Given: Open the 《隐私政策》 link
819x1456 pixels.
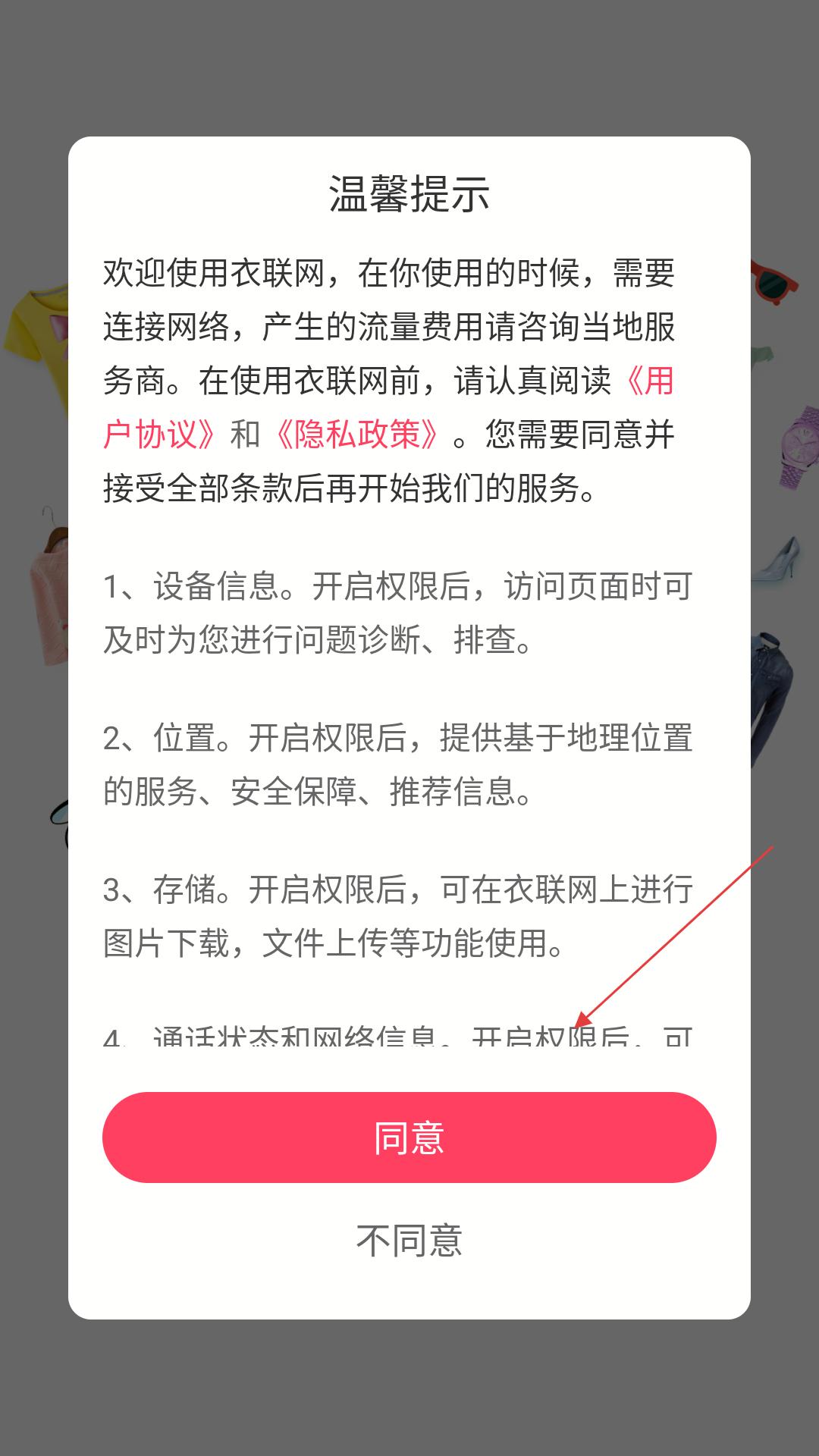Looking at the screenshot, I should pyautogui.click(x=356, y=435).
